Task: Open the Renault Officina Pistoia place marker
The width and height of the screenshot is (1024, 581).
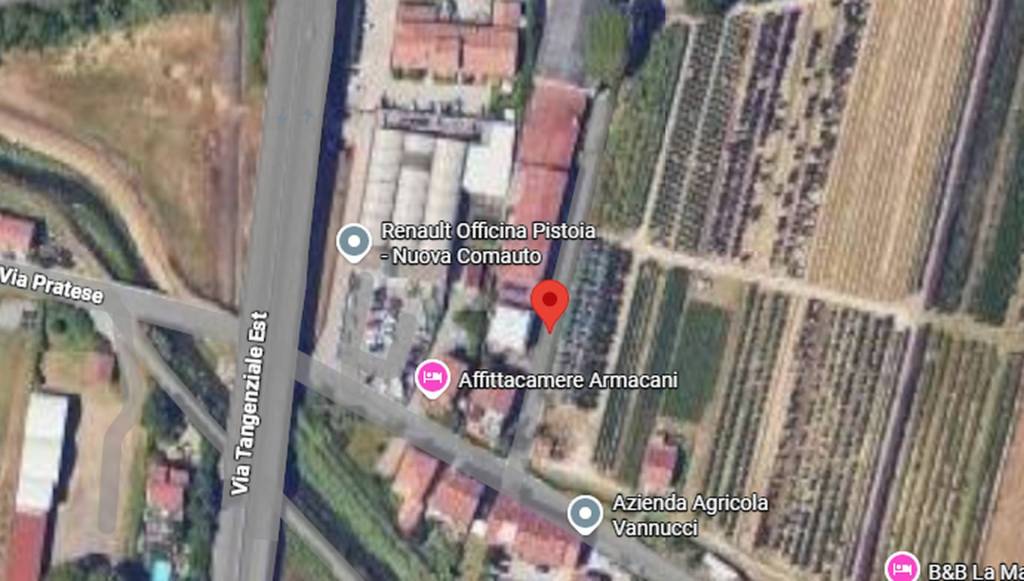Action: [x=353, y=243]
